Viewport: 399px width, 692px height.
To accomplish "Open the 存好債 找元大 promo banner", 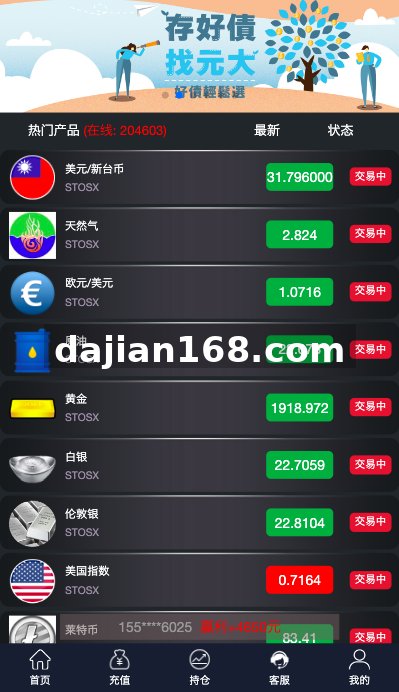I will (200, 56).
